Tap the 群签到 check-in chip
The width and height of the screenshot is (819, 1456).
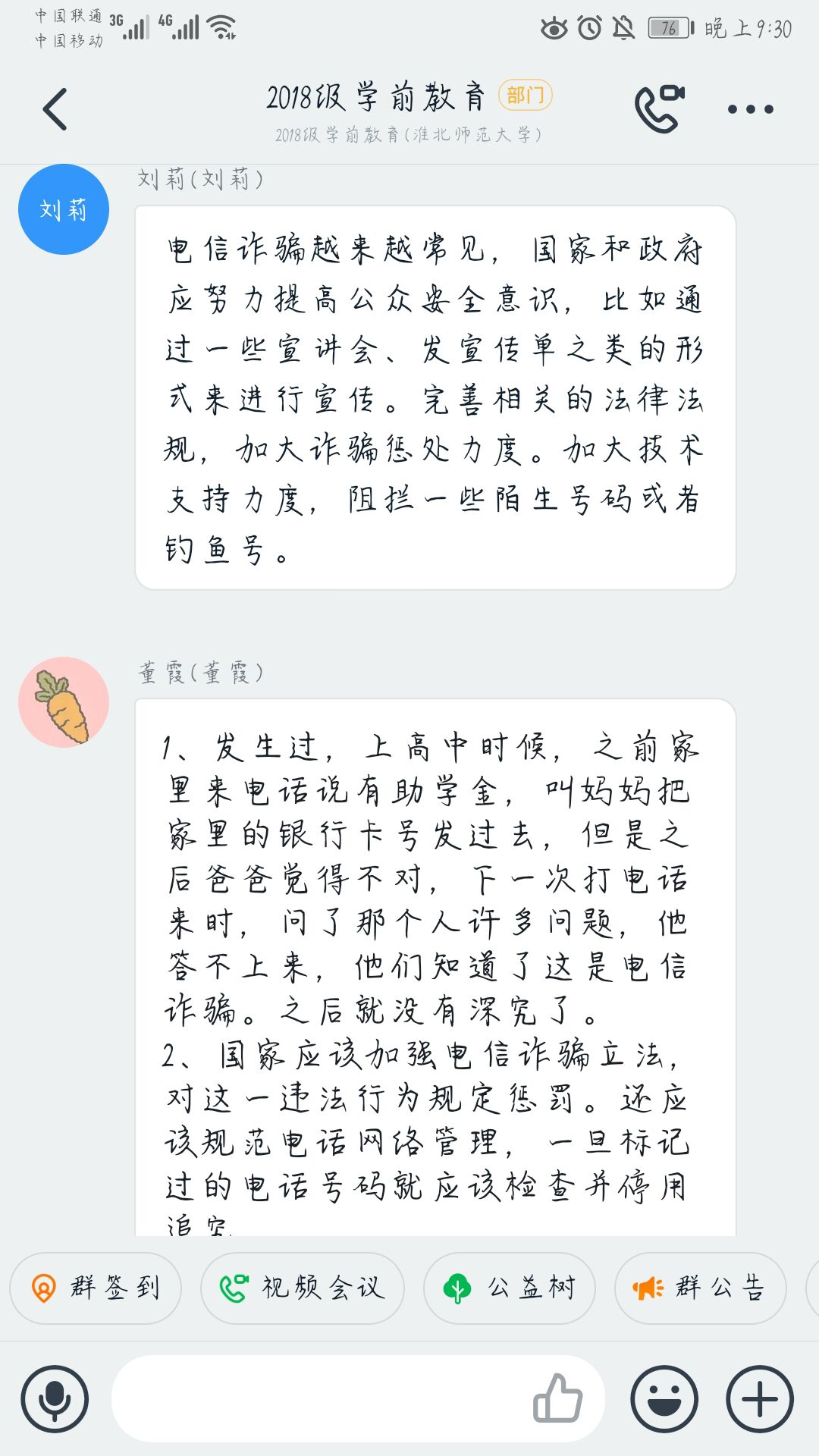coord(96,1288)
